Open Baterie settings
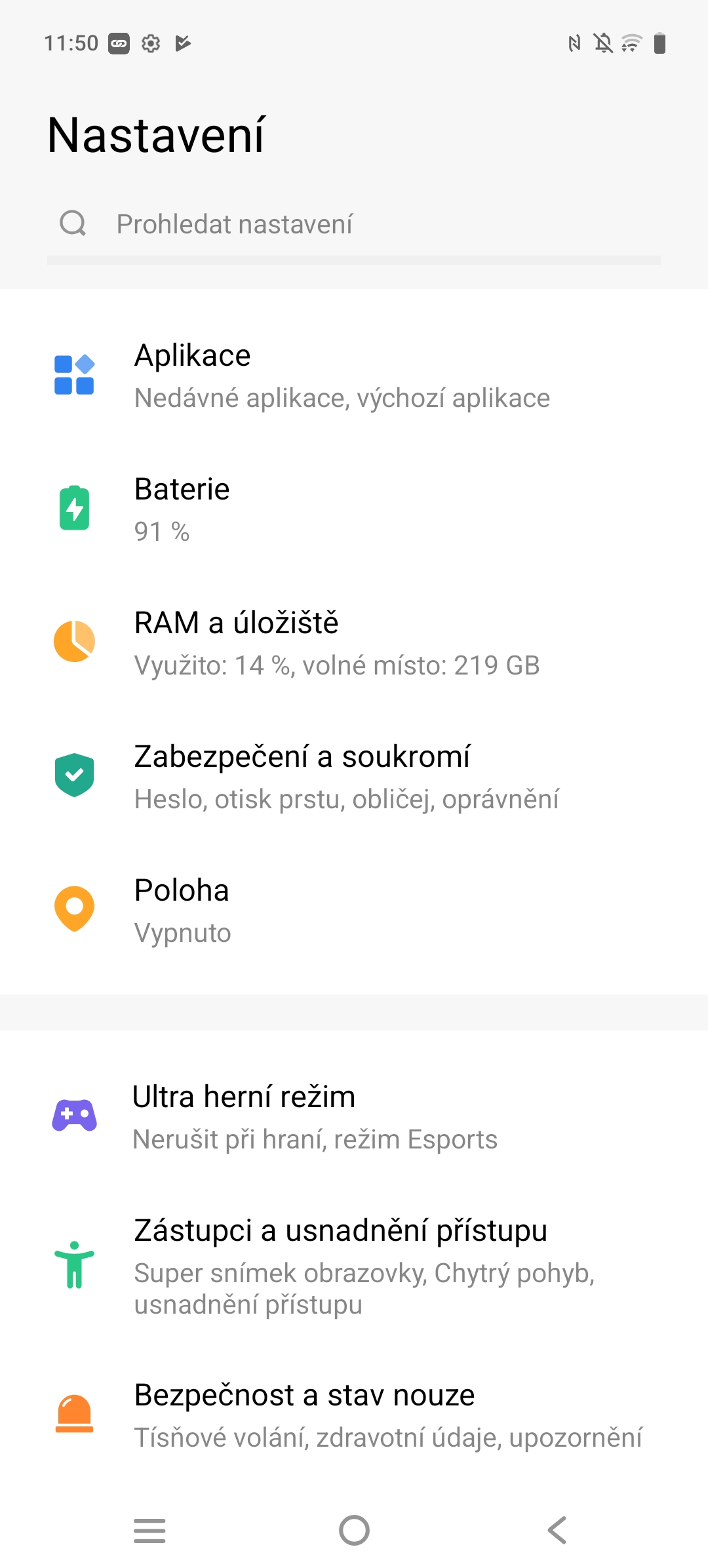 click(354, 509)
